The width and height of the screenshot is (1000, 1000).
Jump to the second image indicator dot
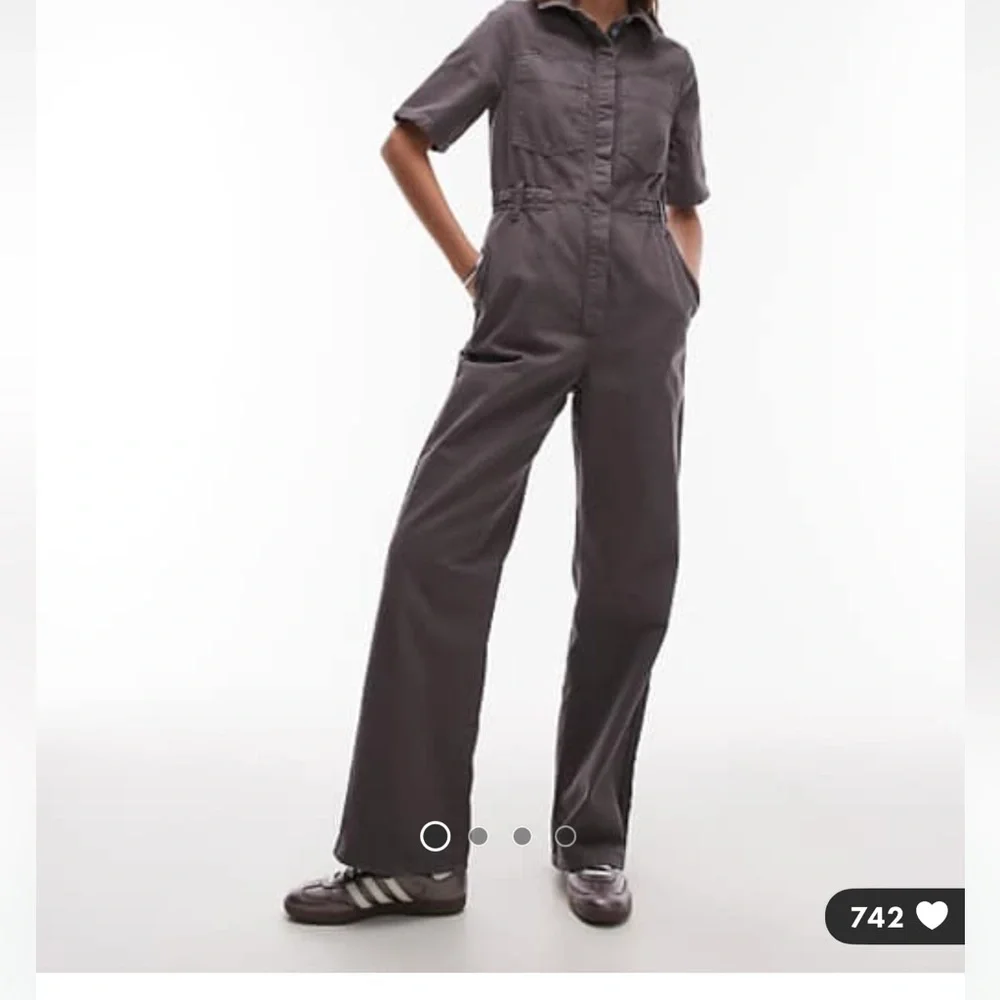click(x=478, y=836)
